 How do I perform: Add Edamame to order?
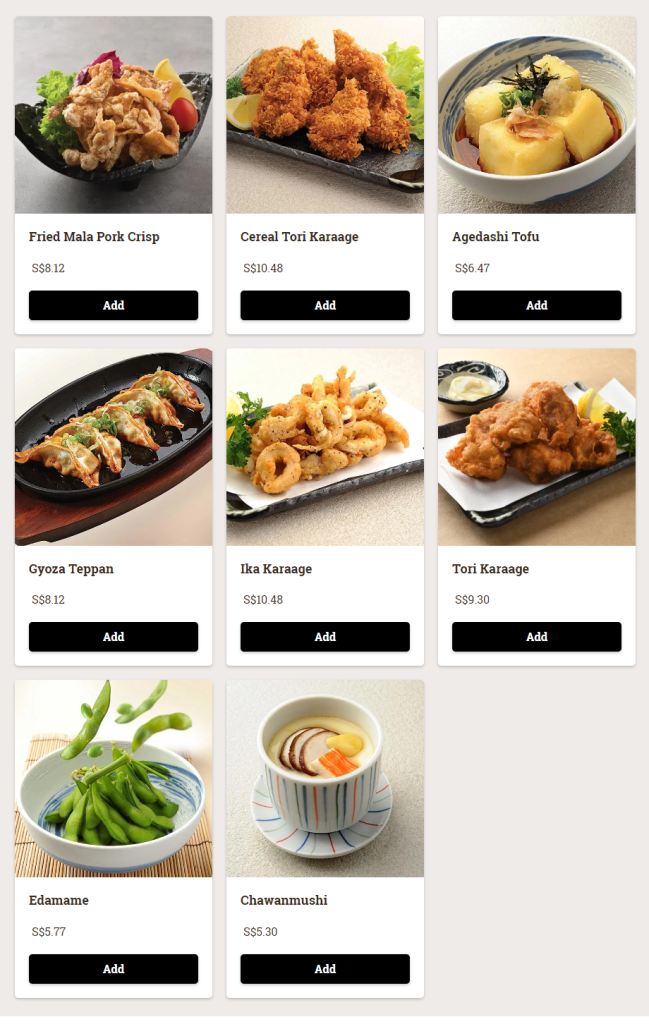pyautogui.click(x=113, y=969)
